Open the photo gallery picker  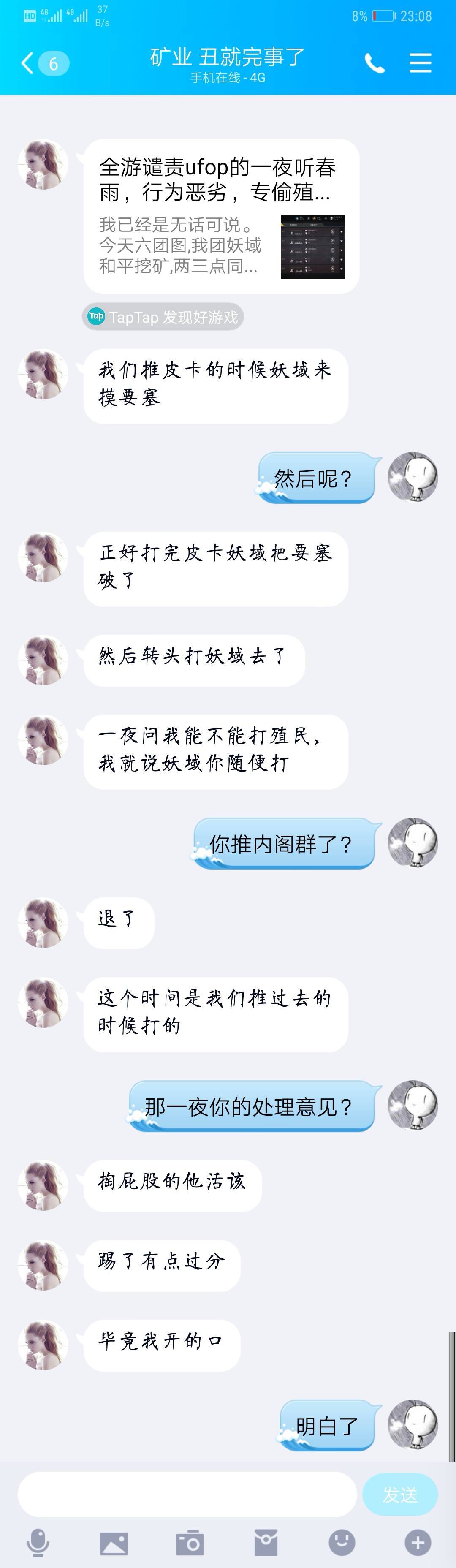pos(114,1542)
